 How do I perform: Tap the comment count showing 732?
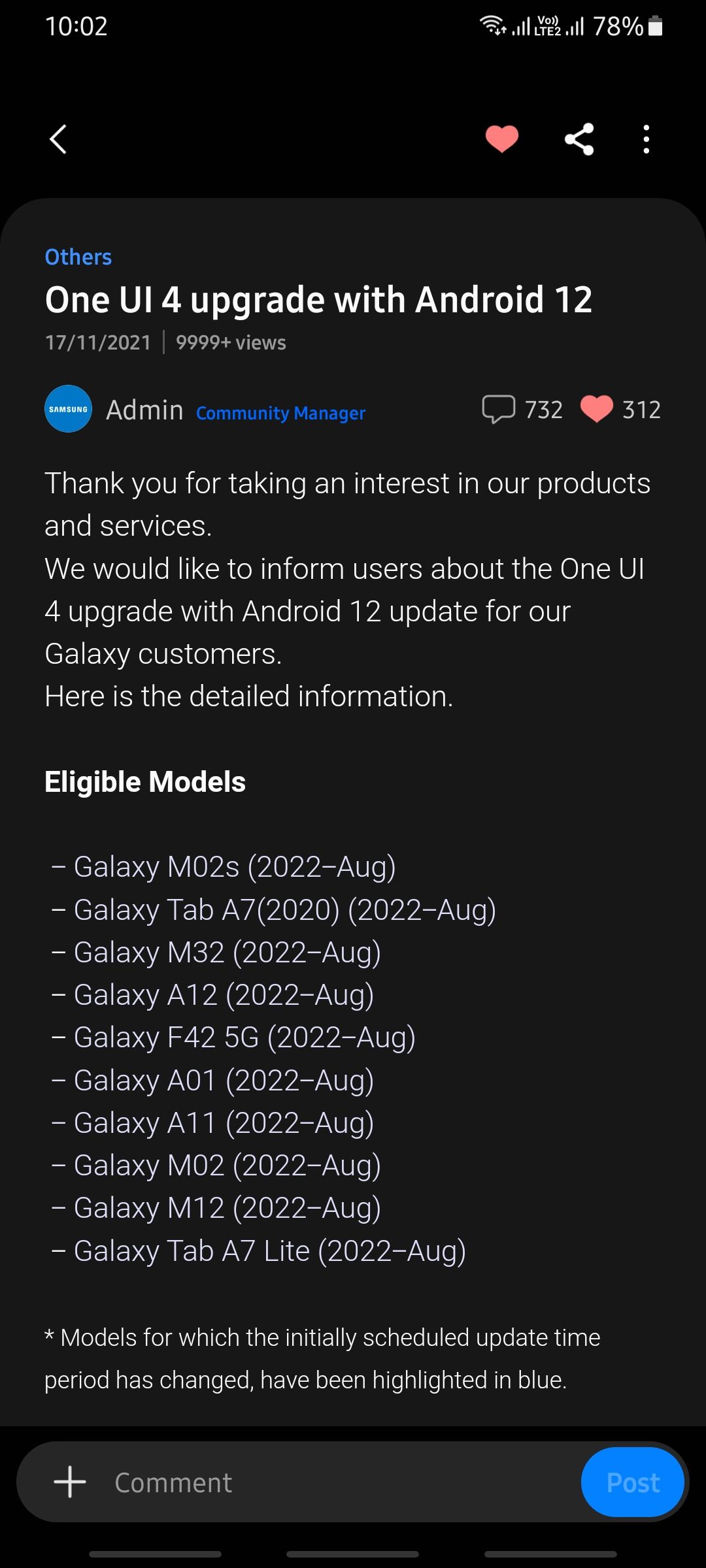click(543, 409)
